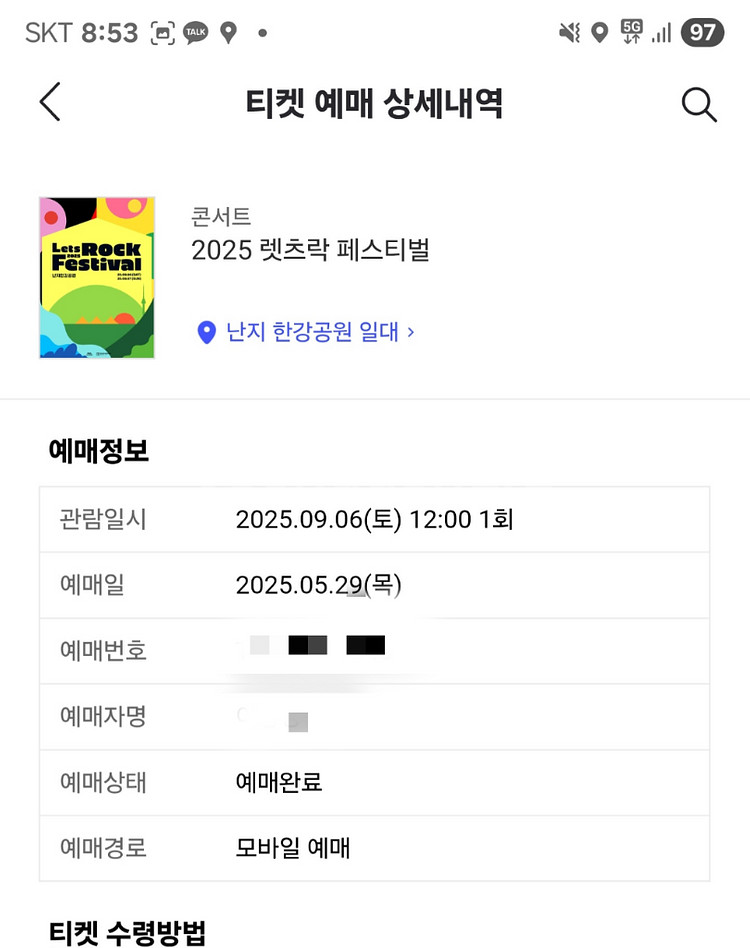Open the KakaoTalk notification icon in status bar
The width and height of the screenshot is (750, 948).
click(196, 31)
